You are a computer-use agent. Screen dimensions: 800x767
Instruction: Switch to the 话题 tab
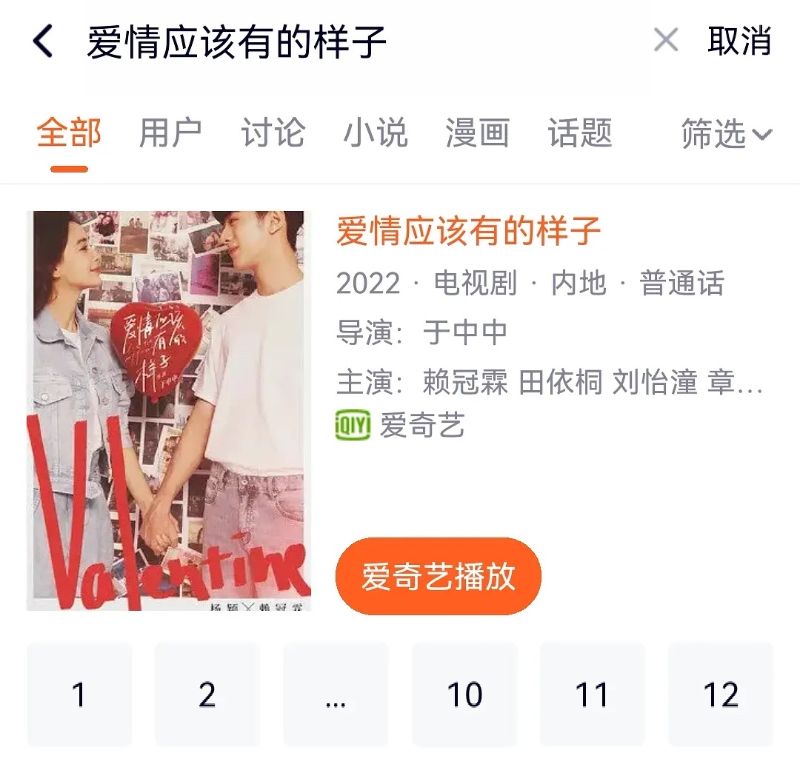[x=579, y=133]
